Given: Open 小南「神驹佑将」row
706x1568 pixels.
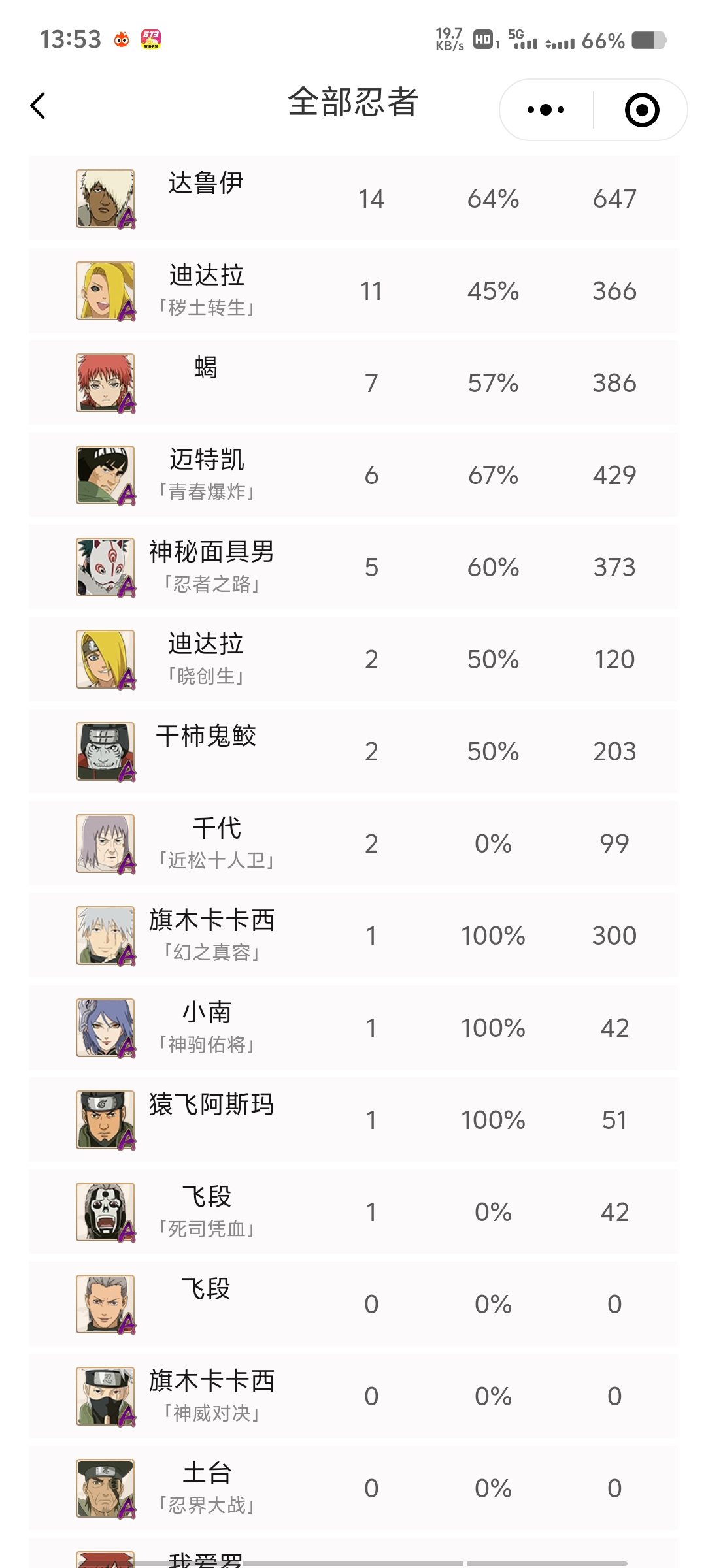Looking at the screenshot, I should 353,1028.
